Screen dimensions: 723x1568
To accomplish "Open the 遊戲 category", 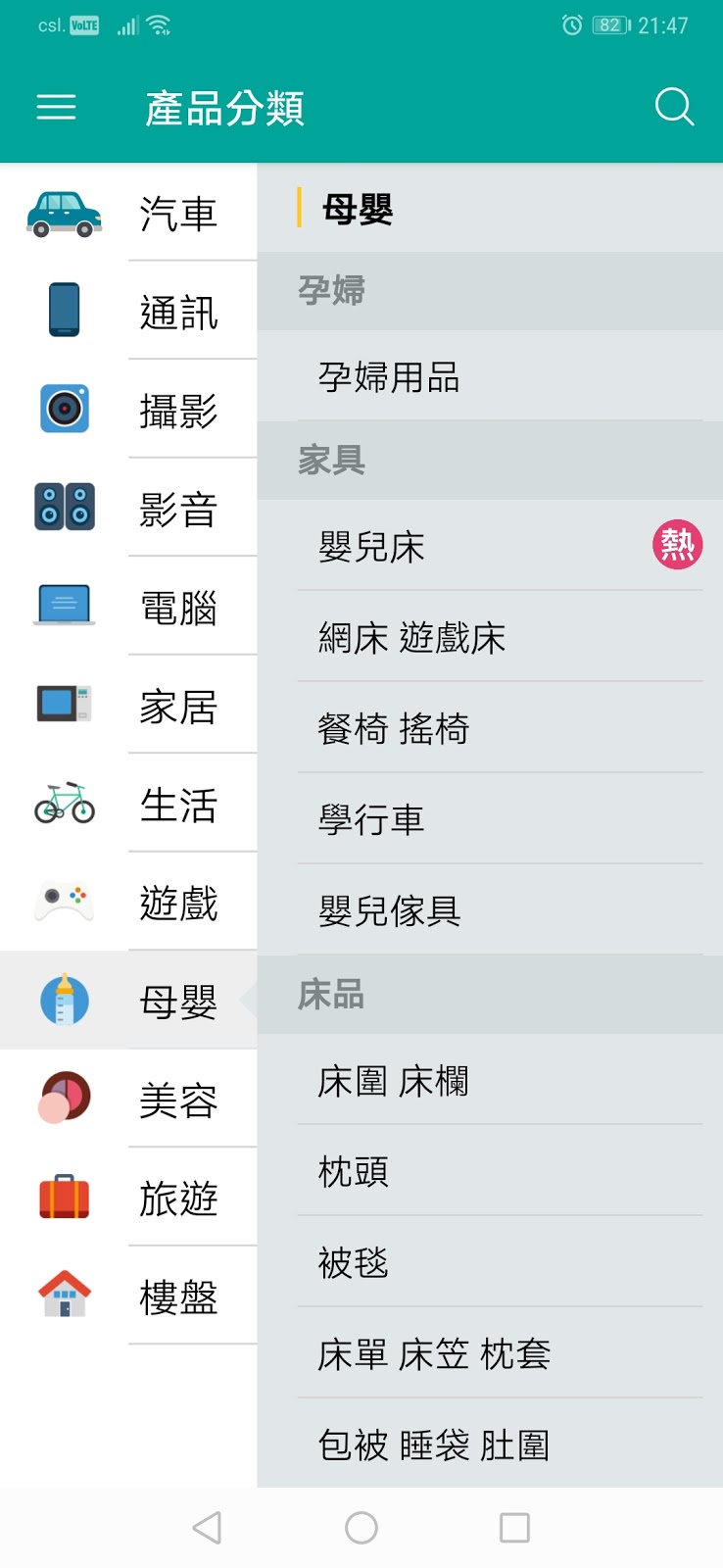I will tap(128, 902).
